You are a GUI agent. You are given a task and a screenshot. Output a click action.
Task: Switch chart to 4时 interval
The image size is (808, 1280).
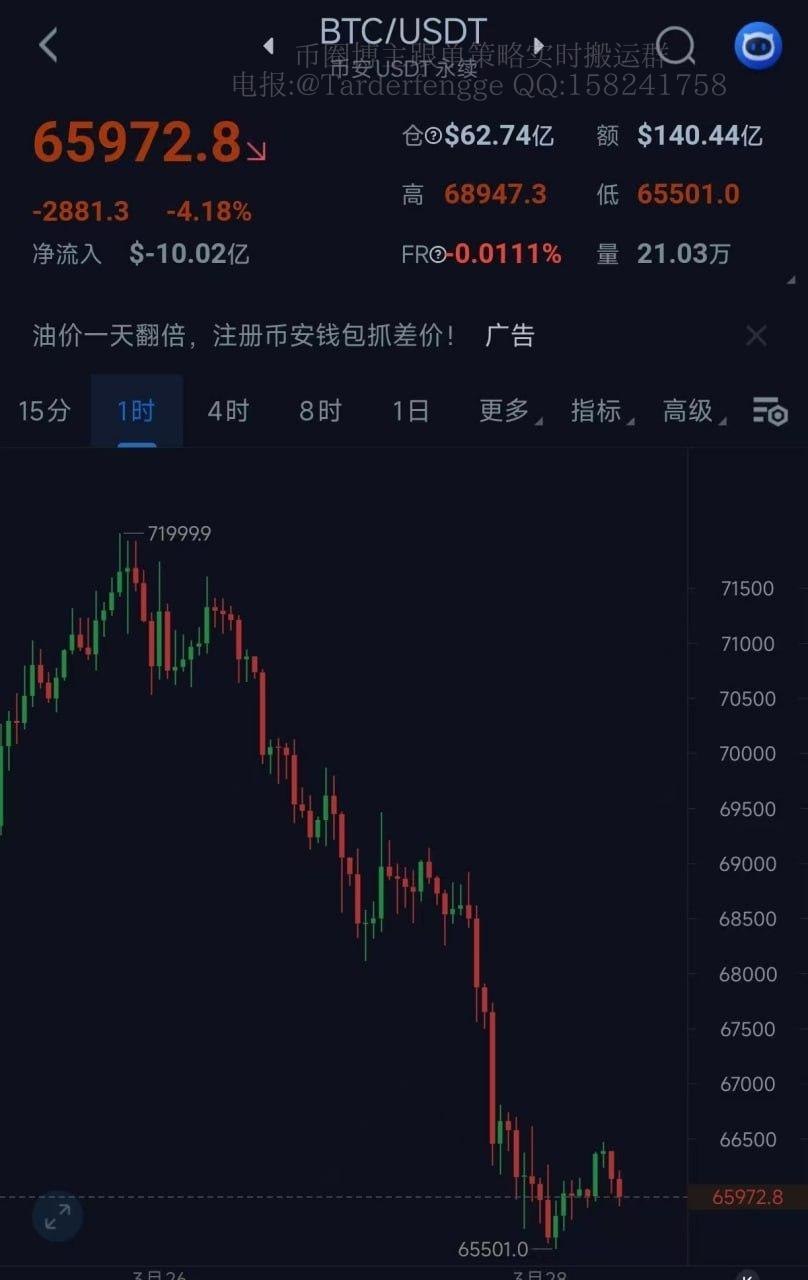coord(228,411)
